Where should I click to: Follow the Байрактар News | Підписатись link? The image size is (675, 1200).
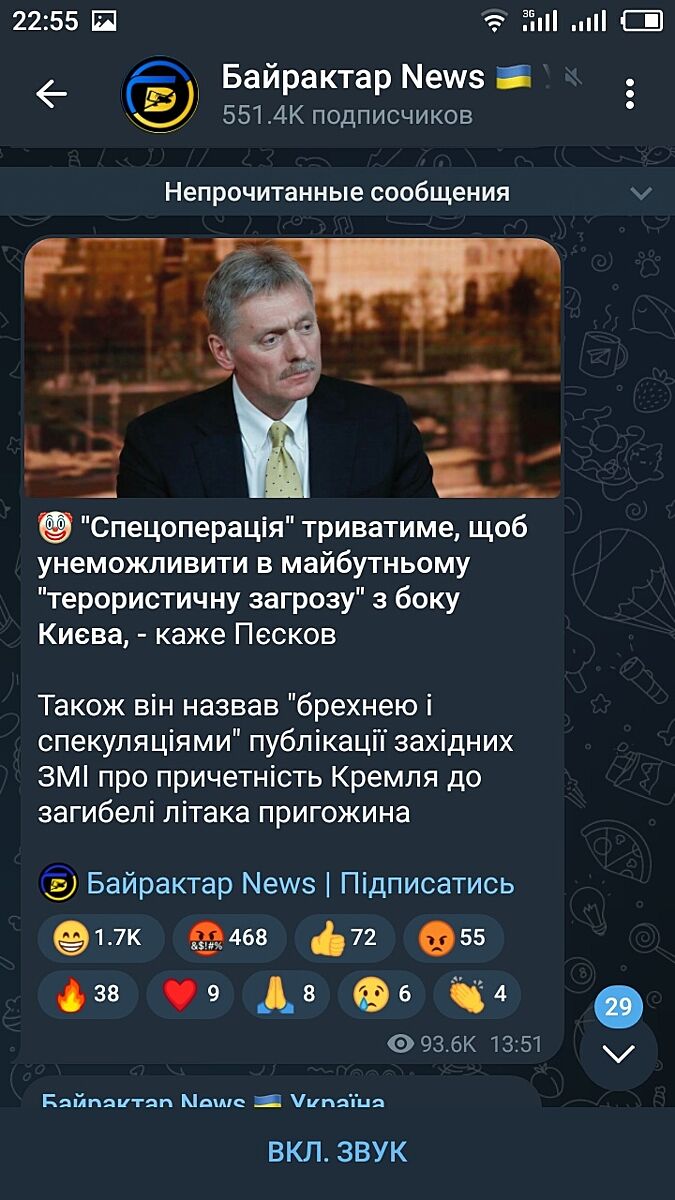click(300, 884)
